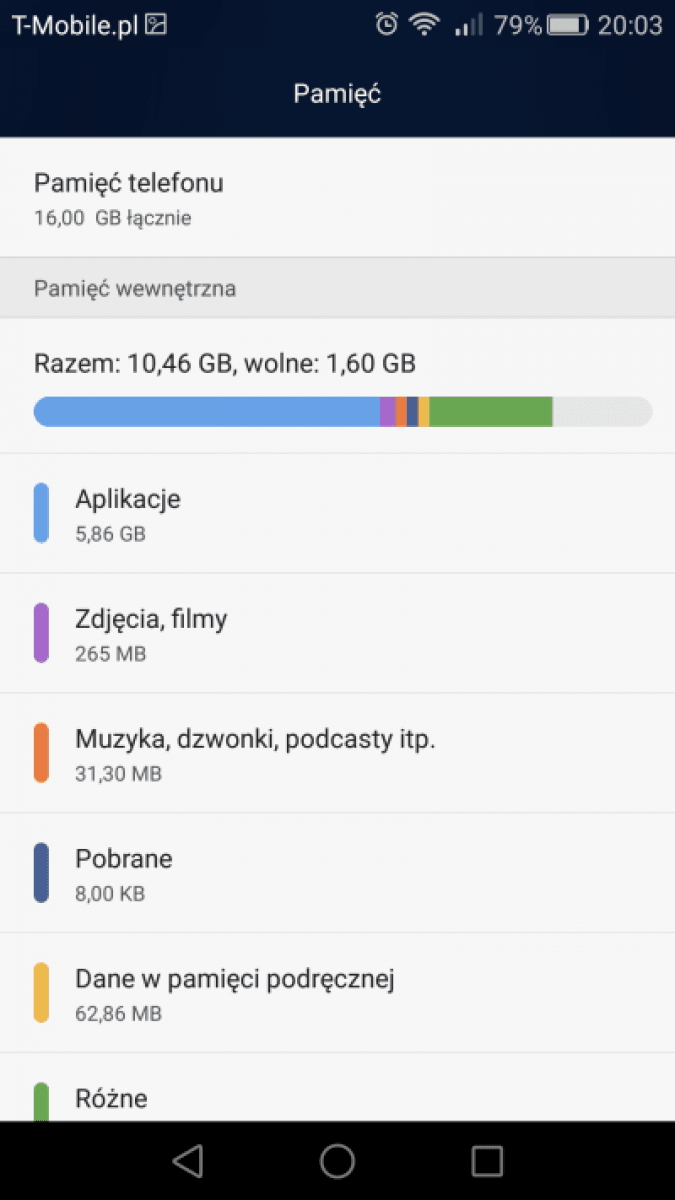Select Muzyka, dzwonki, podcasty itp. row
Screen dimensions: 675x1200
click(337, 753)
